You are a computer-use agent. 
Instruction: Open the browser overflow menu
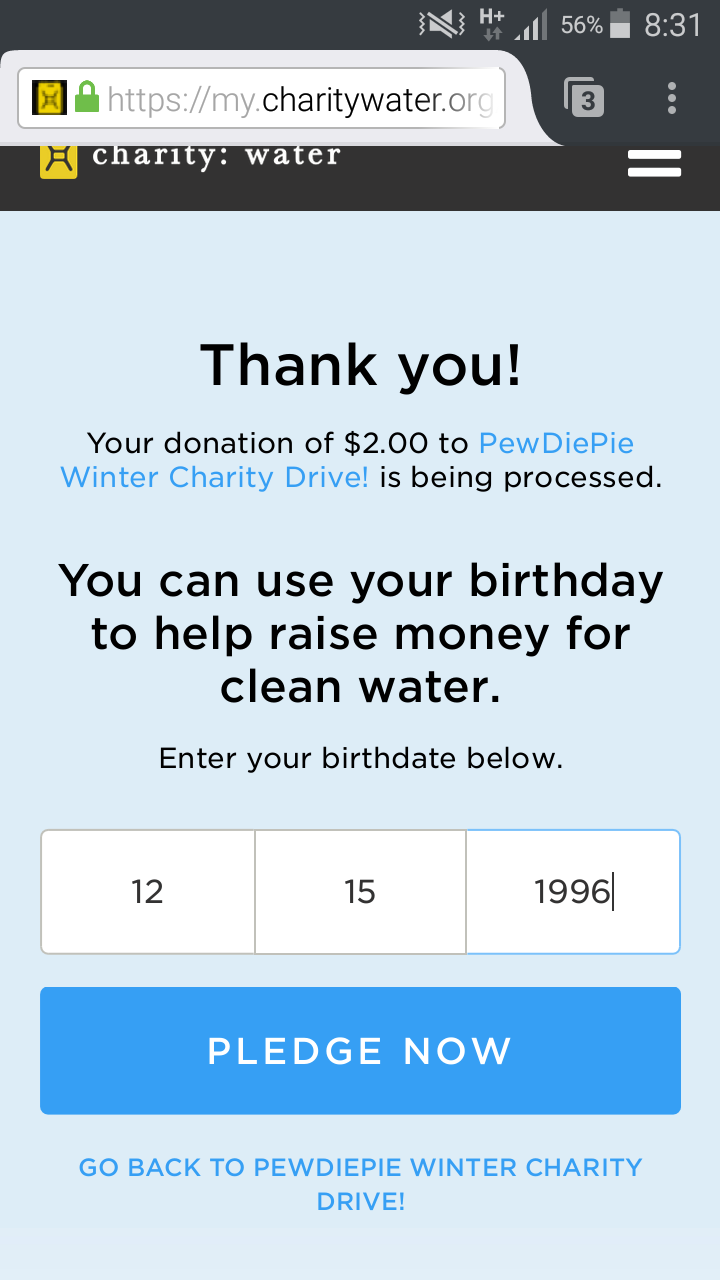(672, 98)
